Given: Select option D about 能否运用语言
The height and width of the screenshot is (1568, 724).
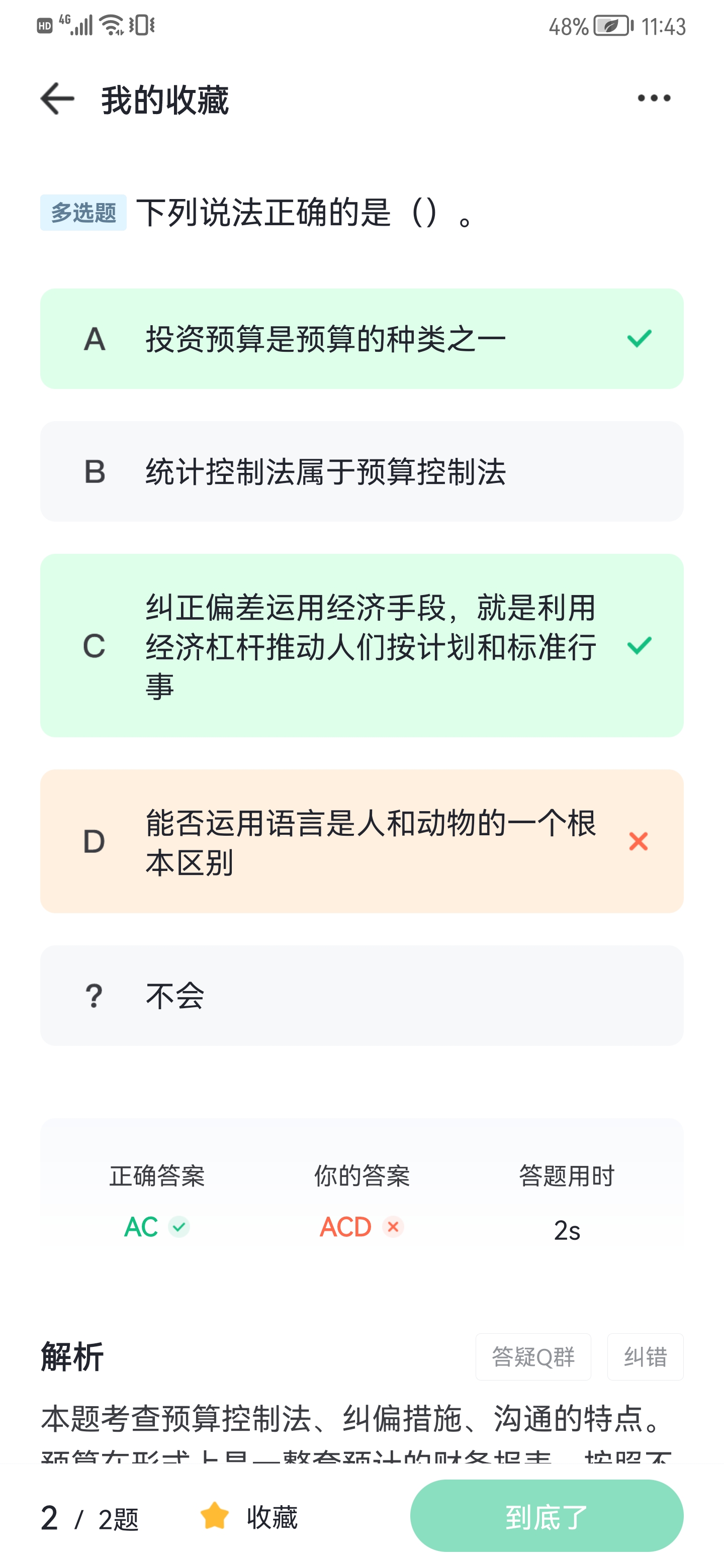Looking at the screenshot, I should (x=361, y=841).
